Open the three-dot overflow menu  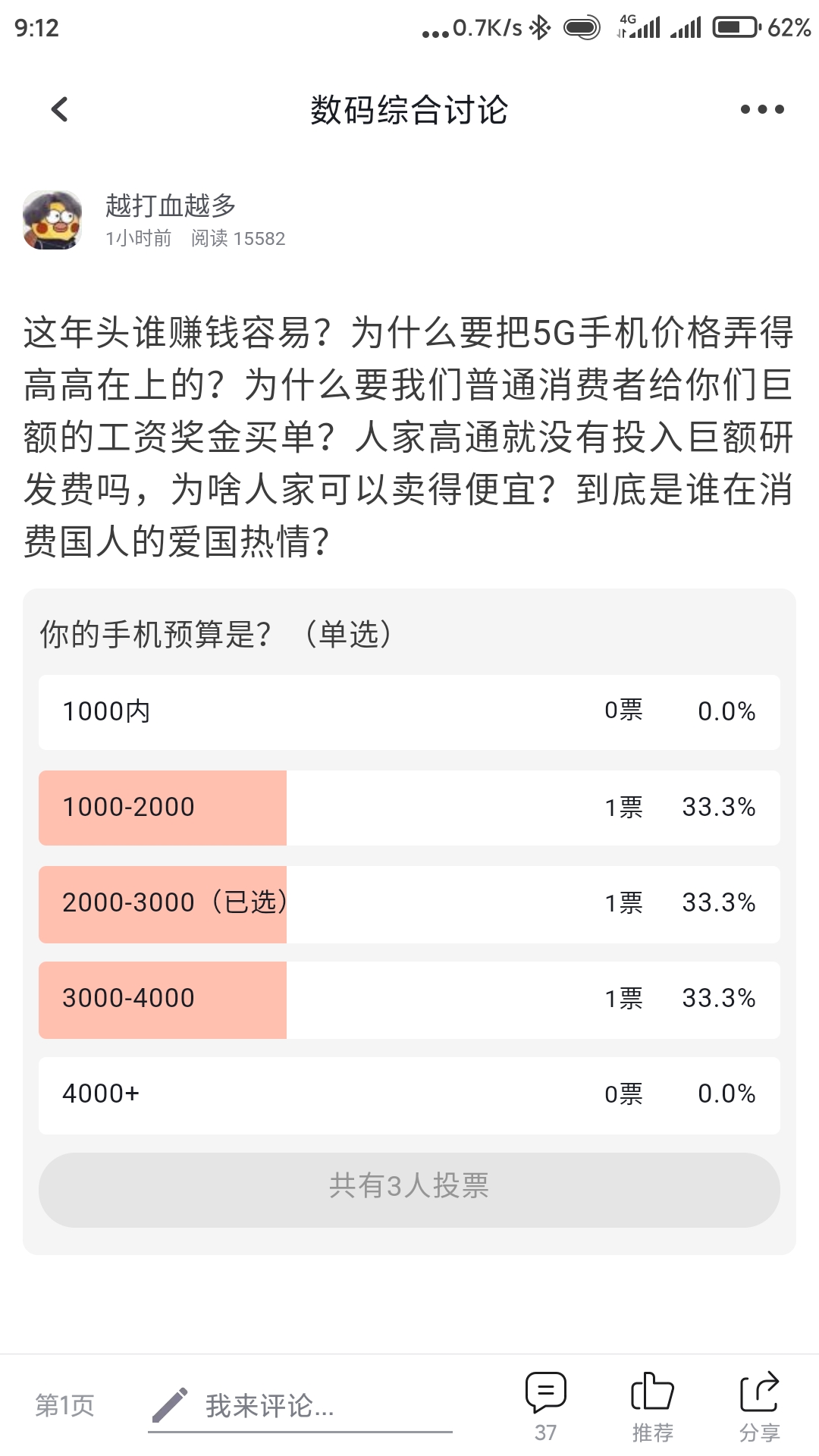pyautogui.click(x=762, y=109)
